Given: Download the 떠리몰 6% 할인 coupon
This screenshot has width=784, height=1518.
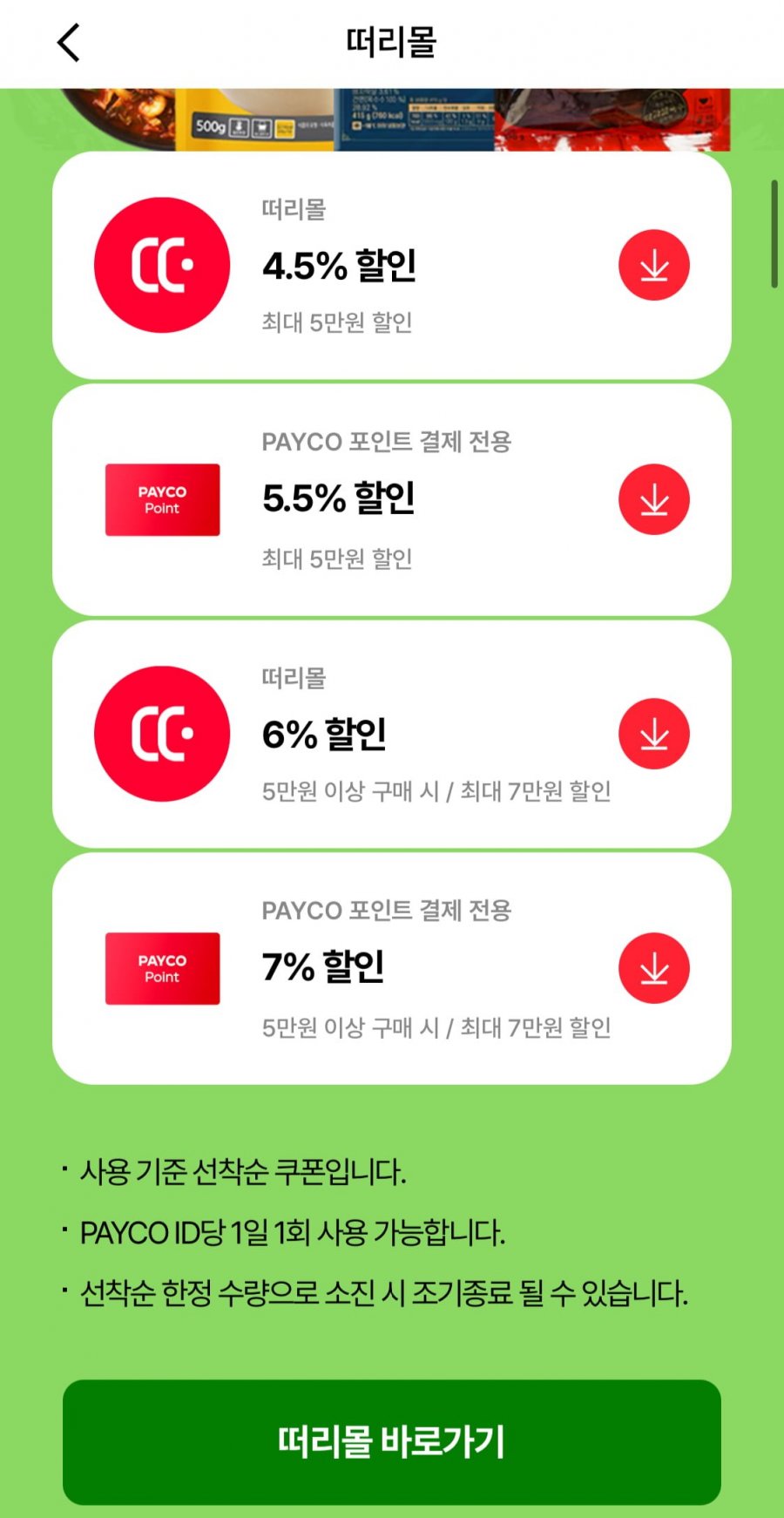Looking at the screenshot, I should coord(653,734).
